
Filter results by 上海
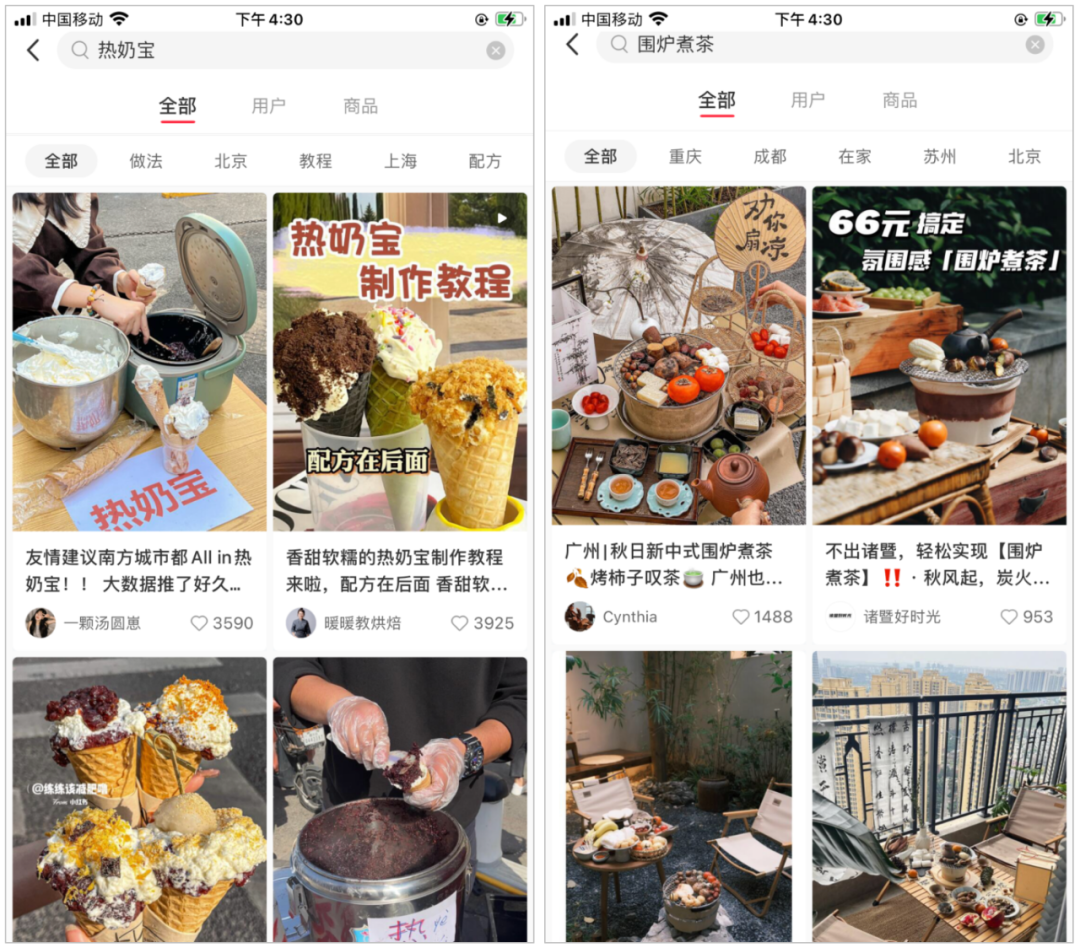pos(400,161)
